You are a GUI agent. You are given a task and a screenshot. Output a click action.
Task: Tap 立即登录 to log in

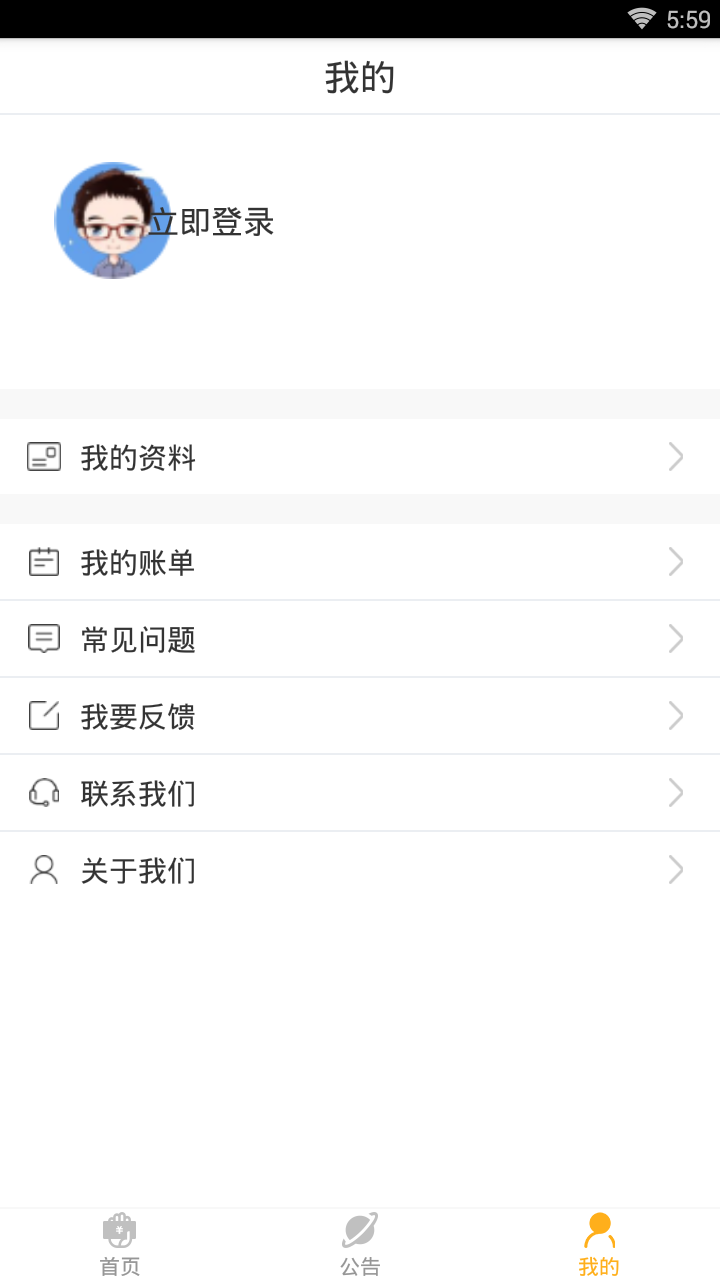click(212, 222)
